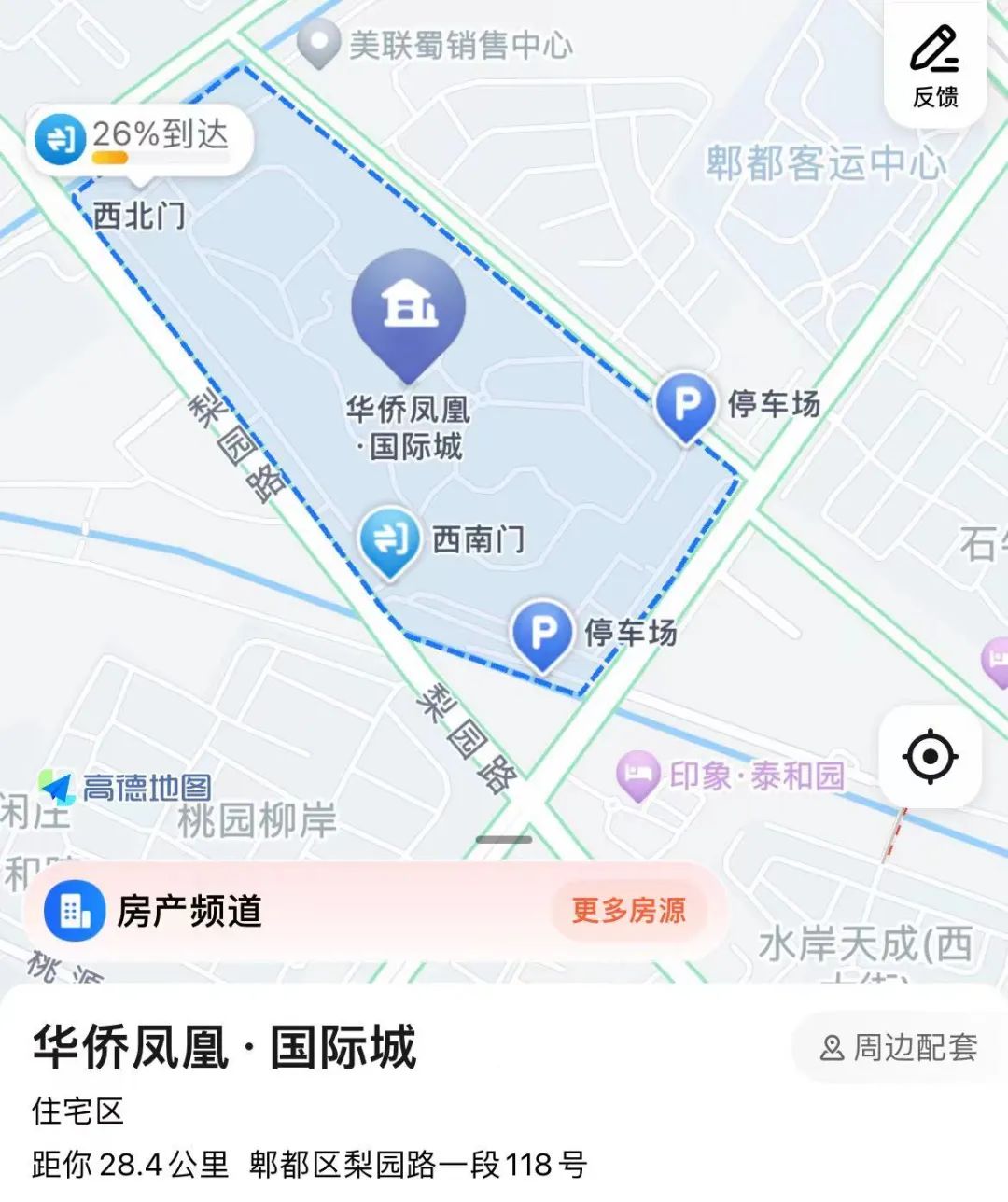Recenter map on my current location
1008x1202 pixels.
930,756
